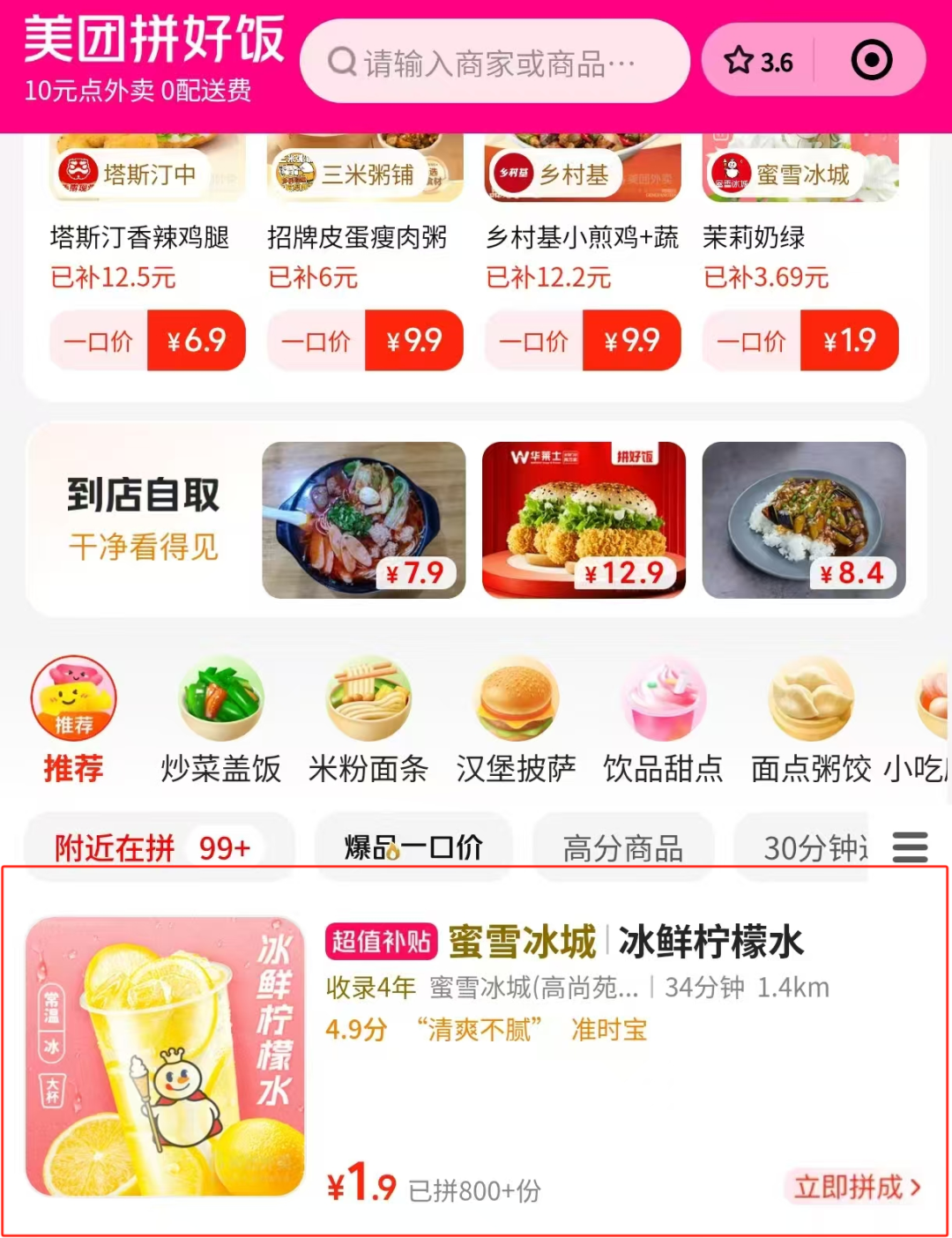Select the 爆品一口价 filter
This screenshot has width=952, height=1238.
point(413,848)
